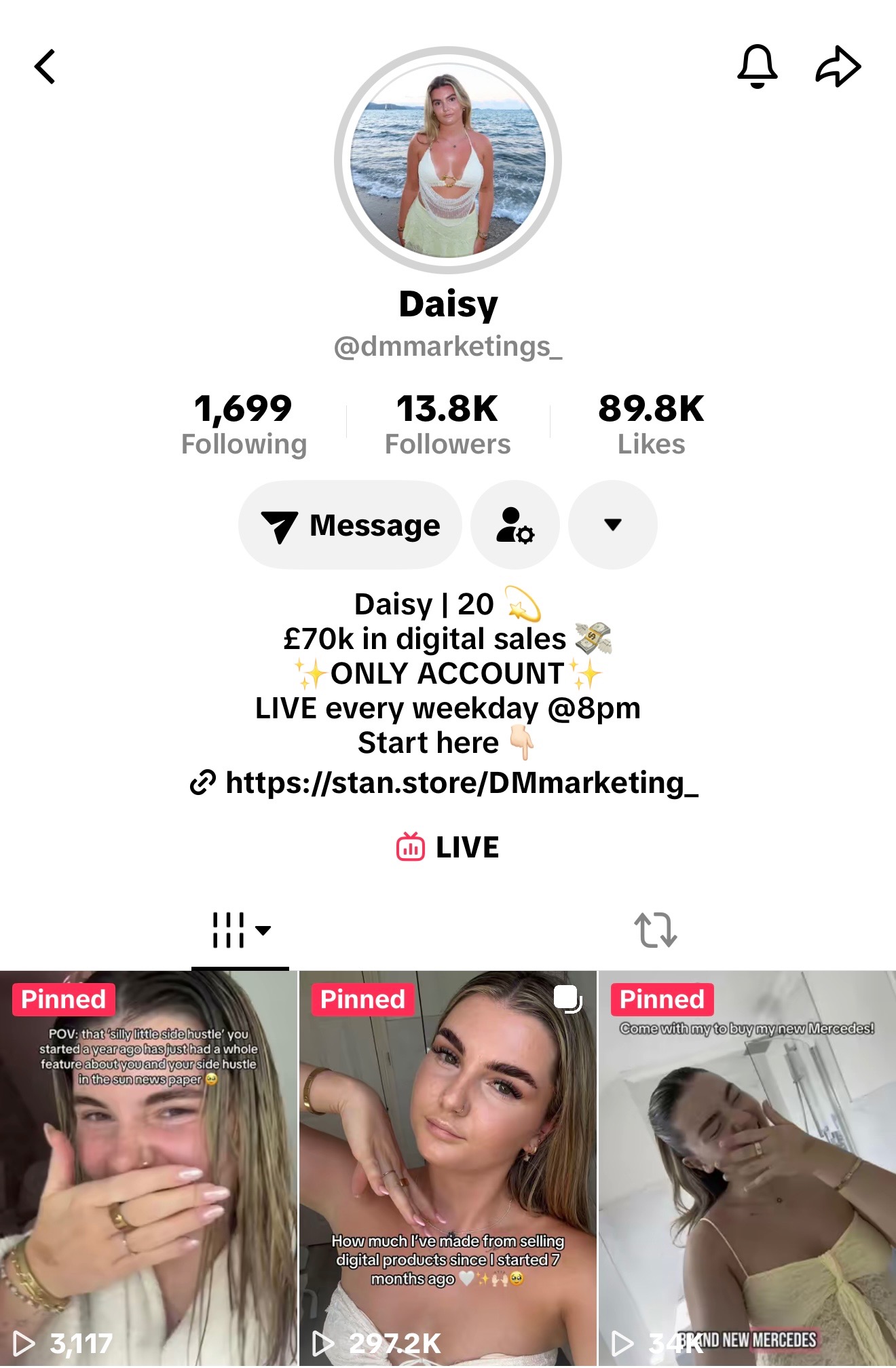Message Daisy
The height and width of the screenshot is (1368, 896).
click(350, 525)
